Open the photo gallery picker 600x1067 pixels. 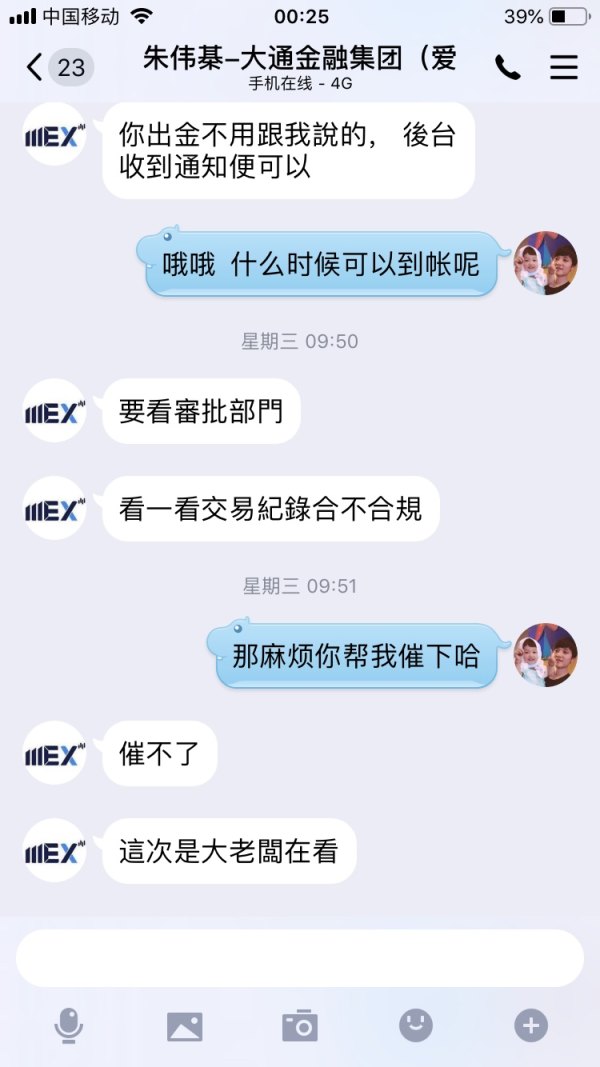click(184, 1025)
